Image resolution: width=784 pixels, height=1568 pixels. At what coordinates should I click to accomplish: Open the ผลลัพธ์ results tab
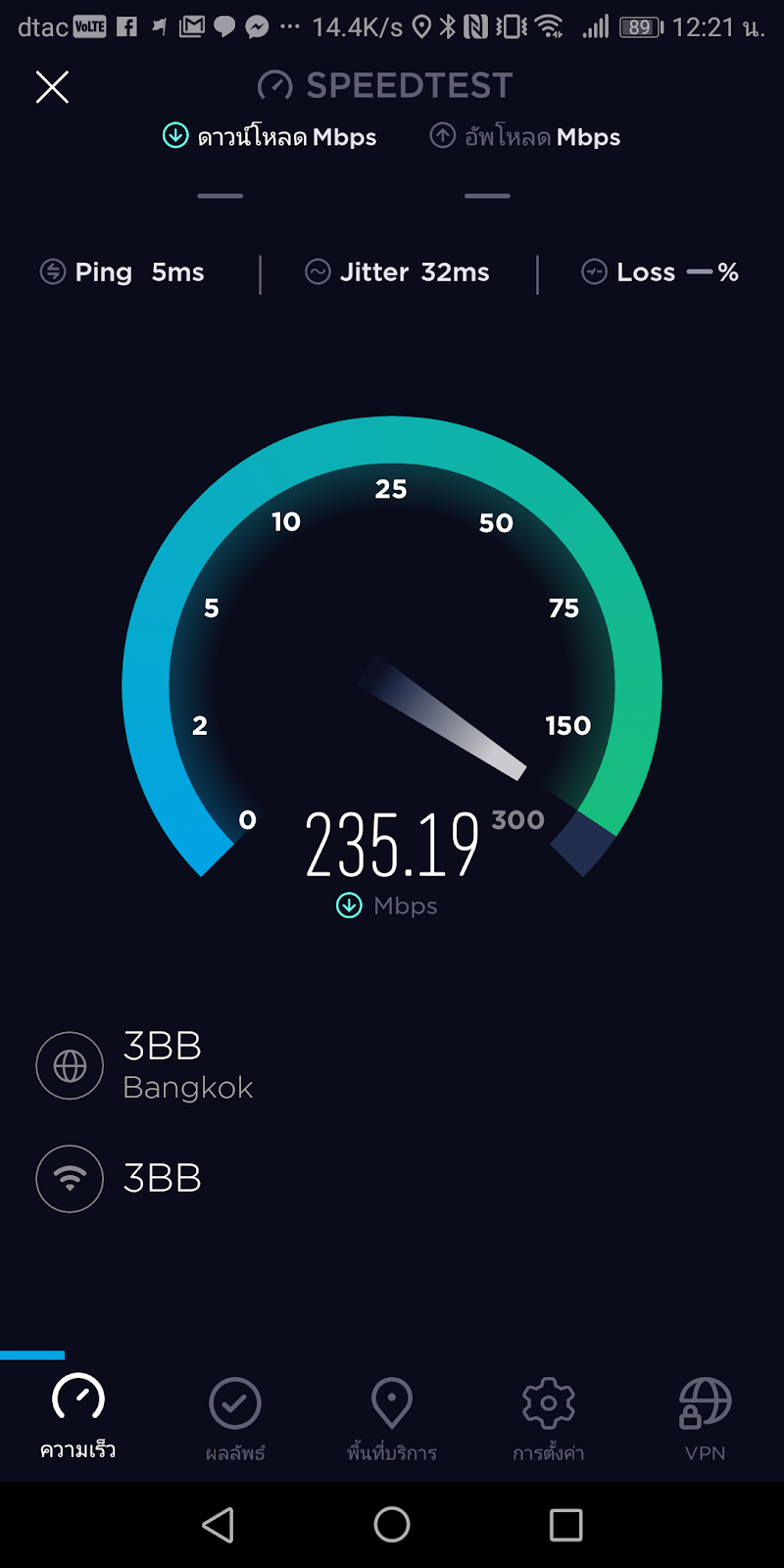235,1417
